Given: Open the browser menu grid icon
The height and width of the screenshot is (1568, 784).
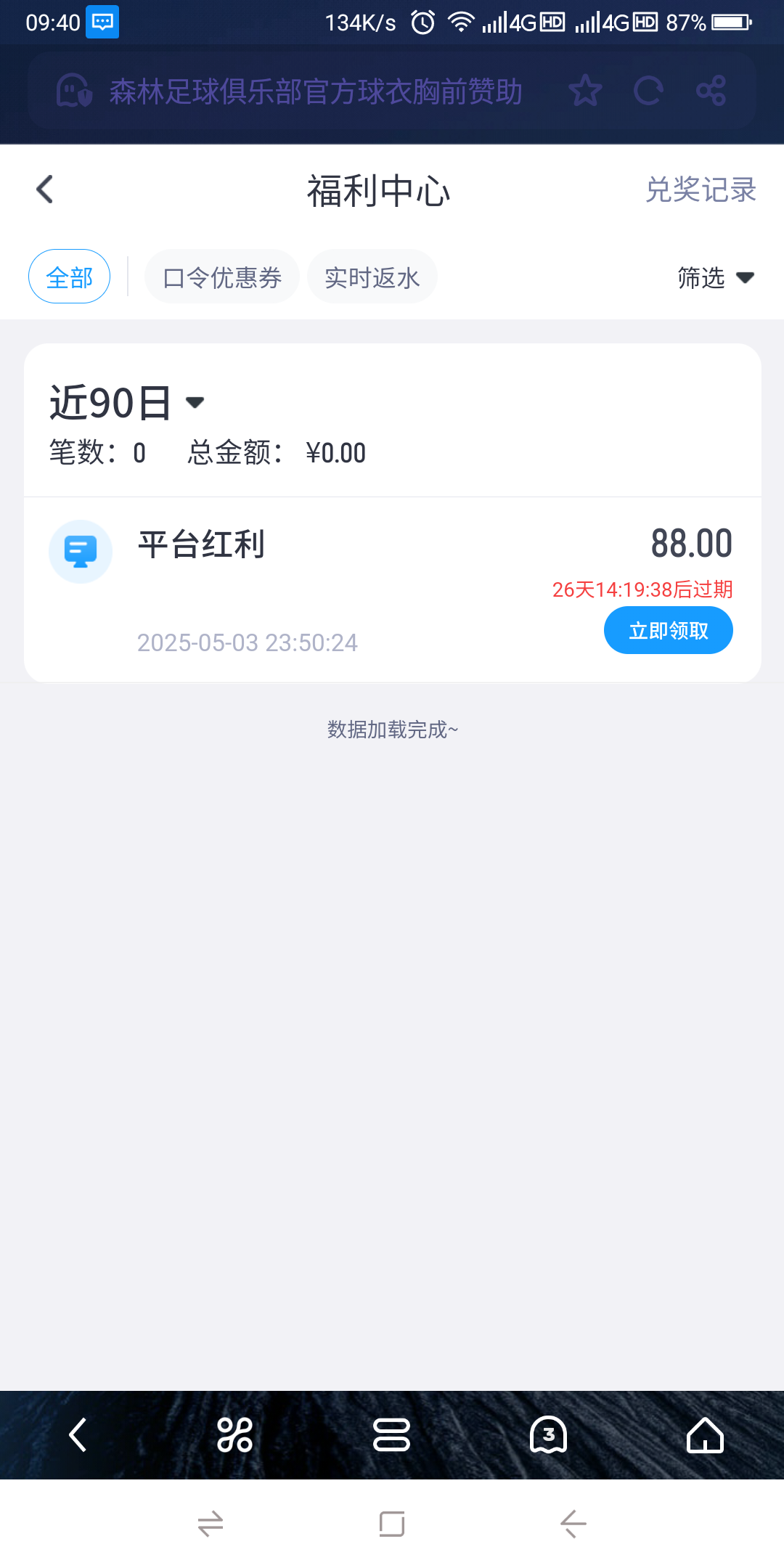Looking at the screenshot, I should [234, 1435].
